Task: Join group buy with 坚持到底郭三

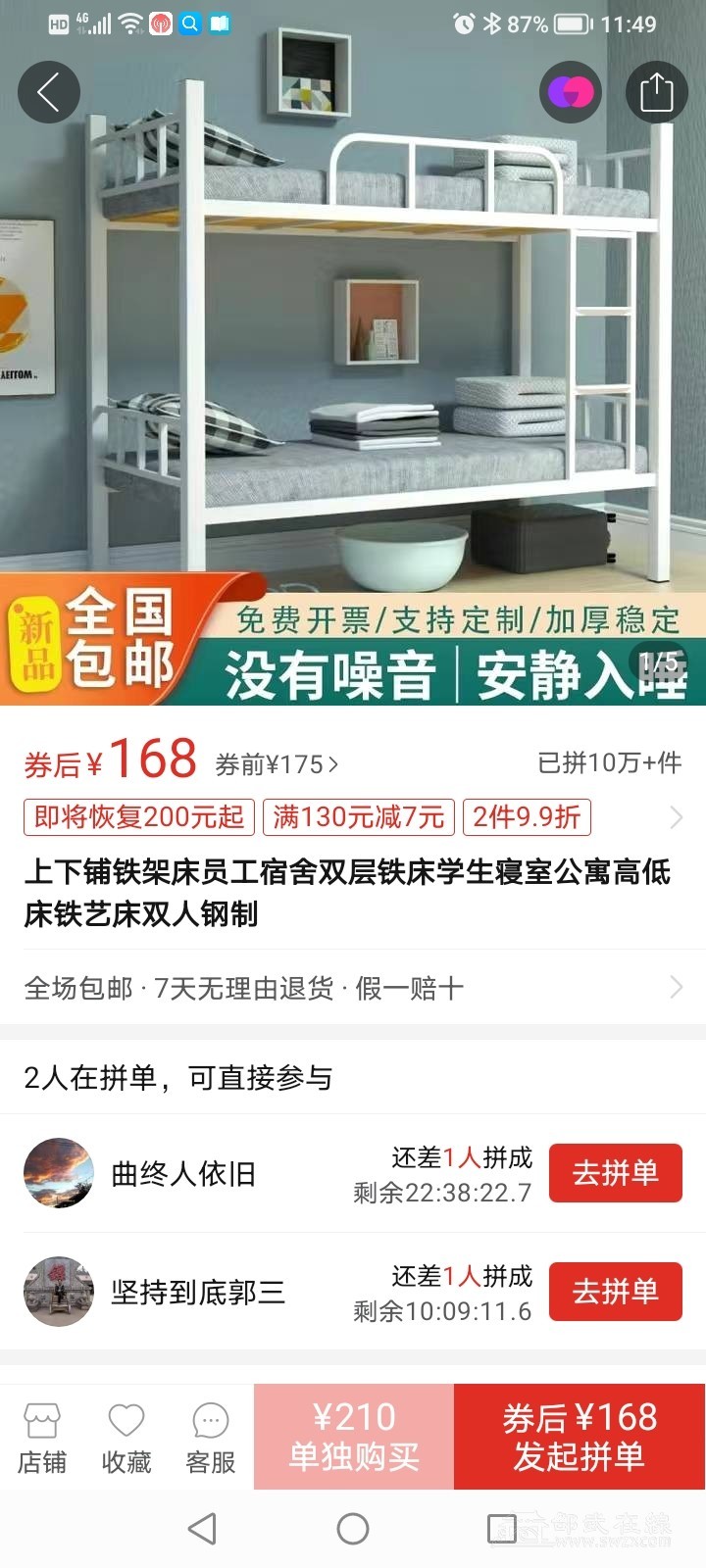Action: tap(615, 1292)
